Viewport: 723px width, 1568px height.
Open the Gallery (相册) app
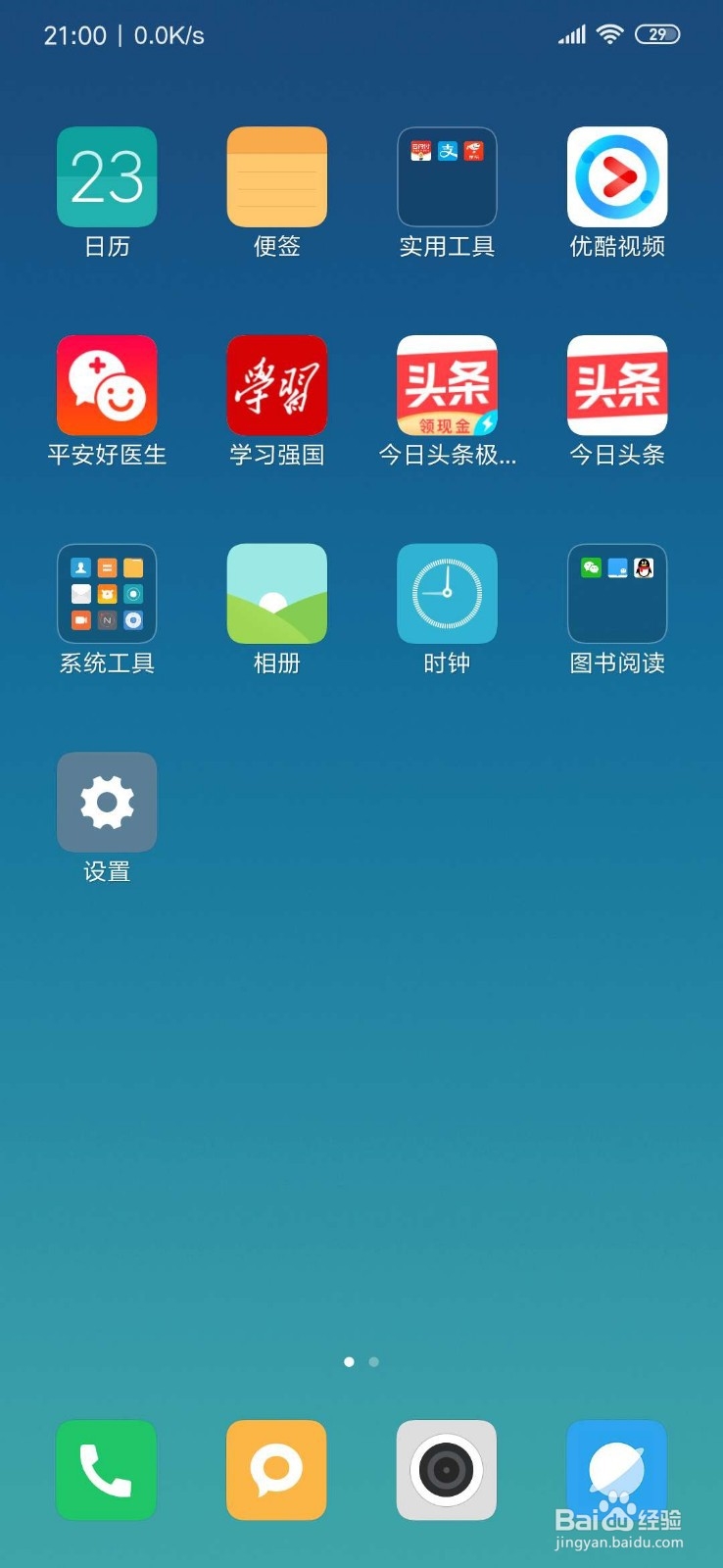pos(276,593)
